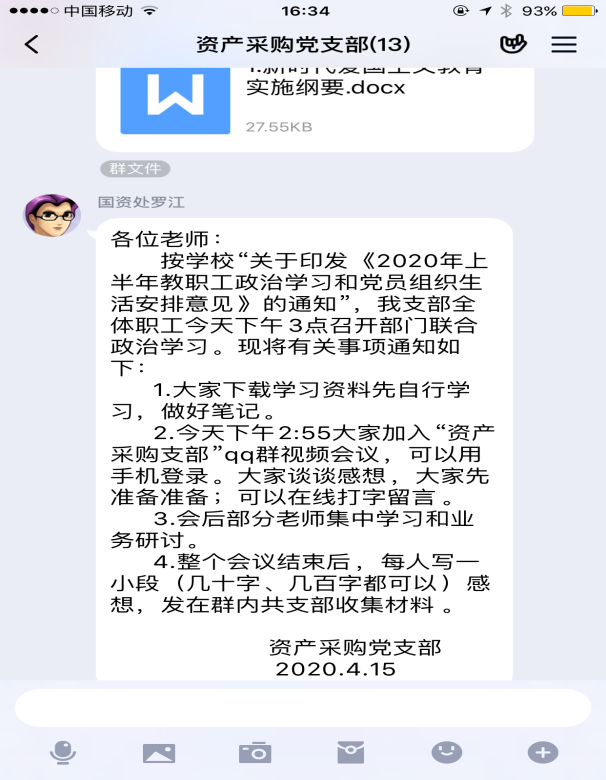Image resolution: width=606 pixels, height=780 pixels.
Task: Open the emoji picker
Action: coord(446,752)
